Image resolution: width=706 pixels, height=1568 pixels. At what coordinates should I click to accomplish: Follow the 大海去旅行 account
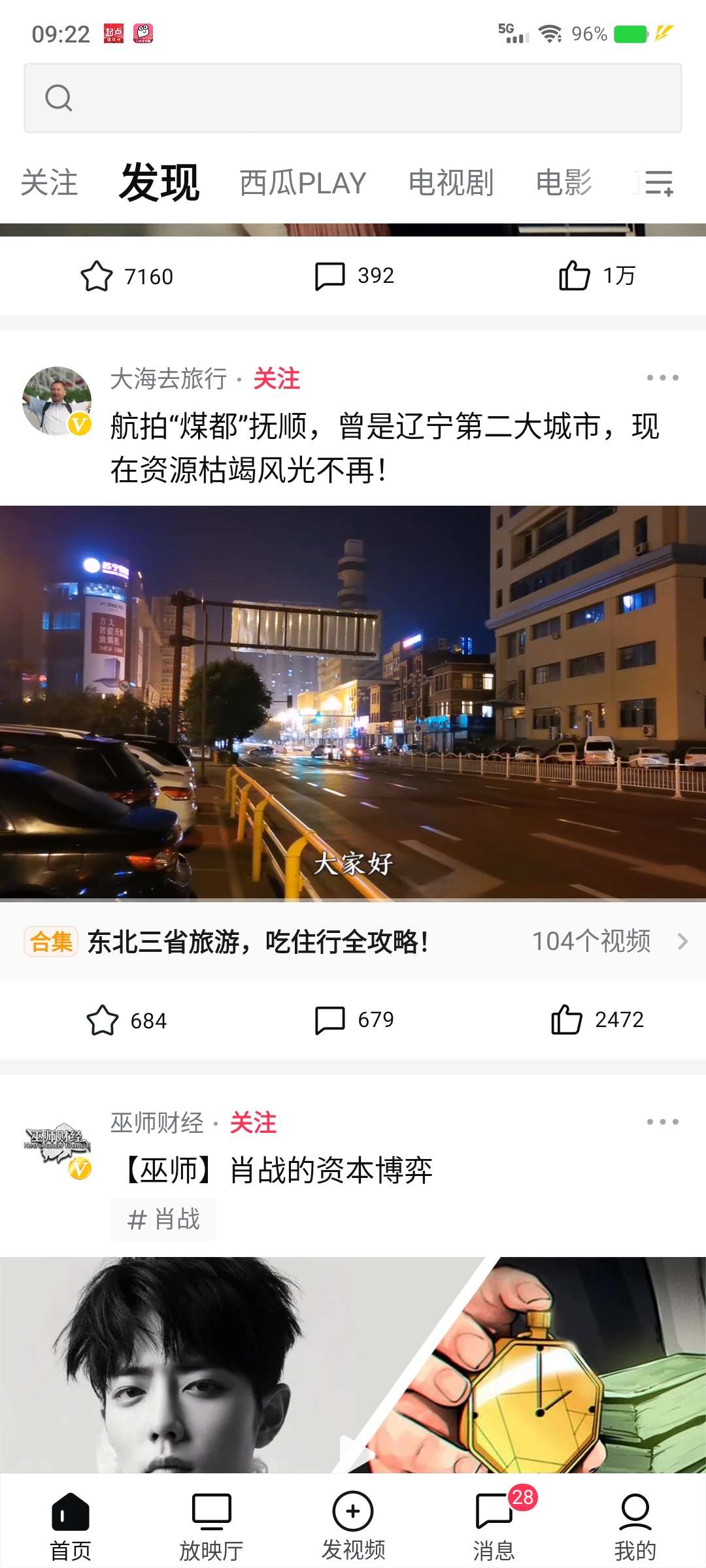(277, 378)
